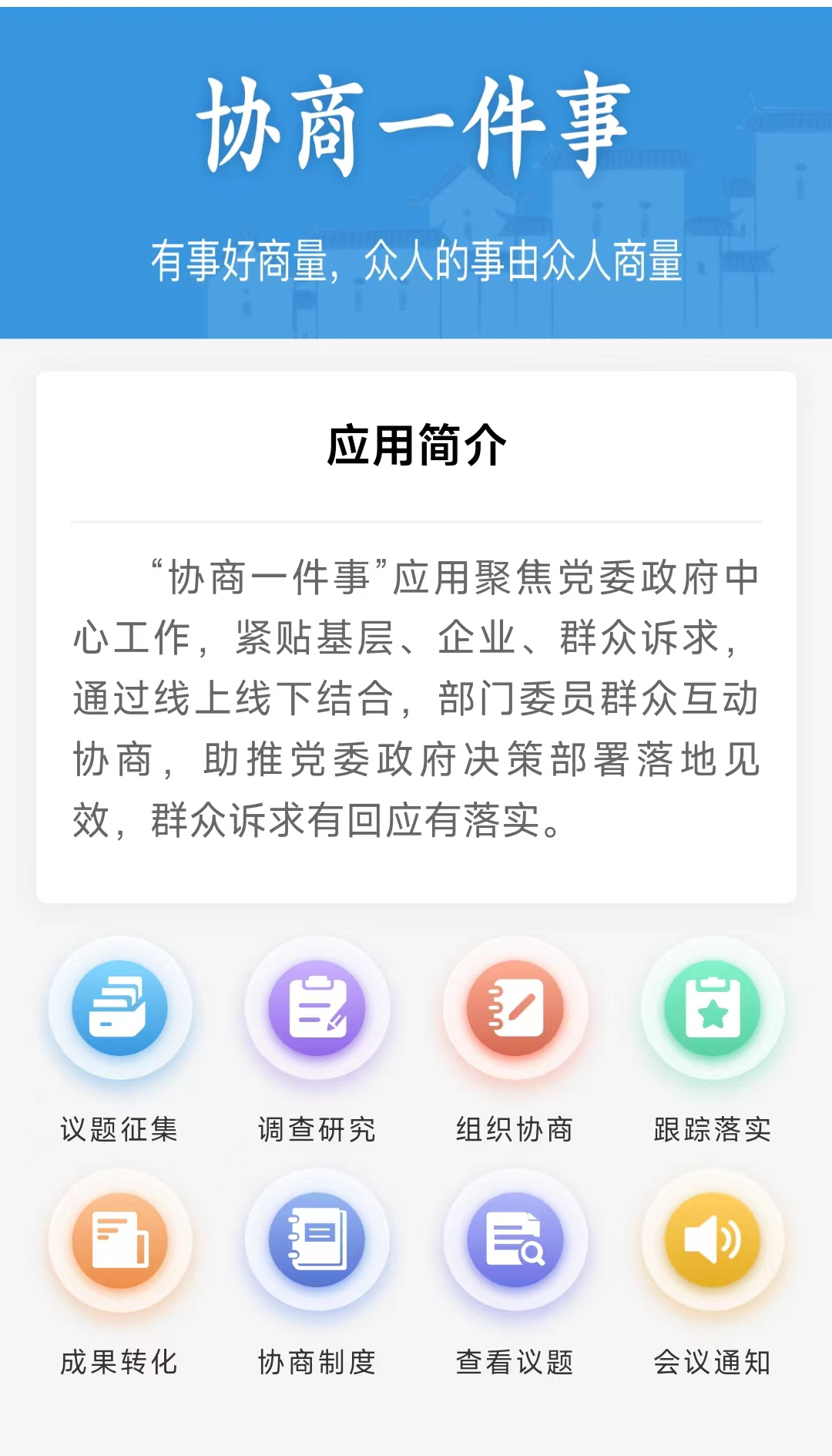This screenshot has width=832, height=1456.
Task: Select 跟踪落实 follow-up tracking
Action: pyautogui.click(x=713, y=1008)
